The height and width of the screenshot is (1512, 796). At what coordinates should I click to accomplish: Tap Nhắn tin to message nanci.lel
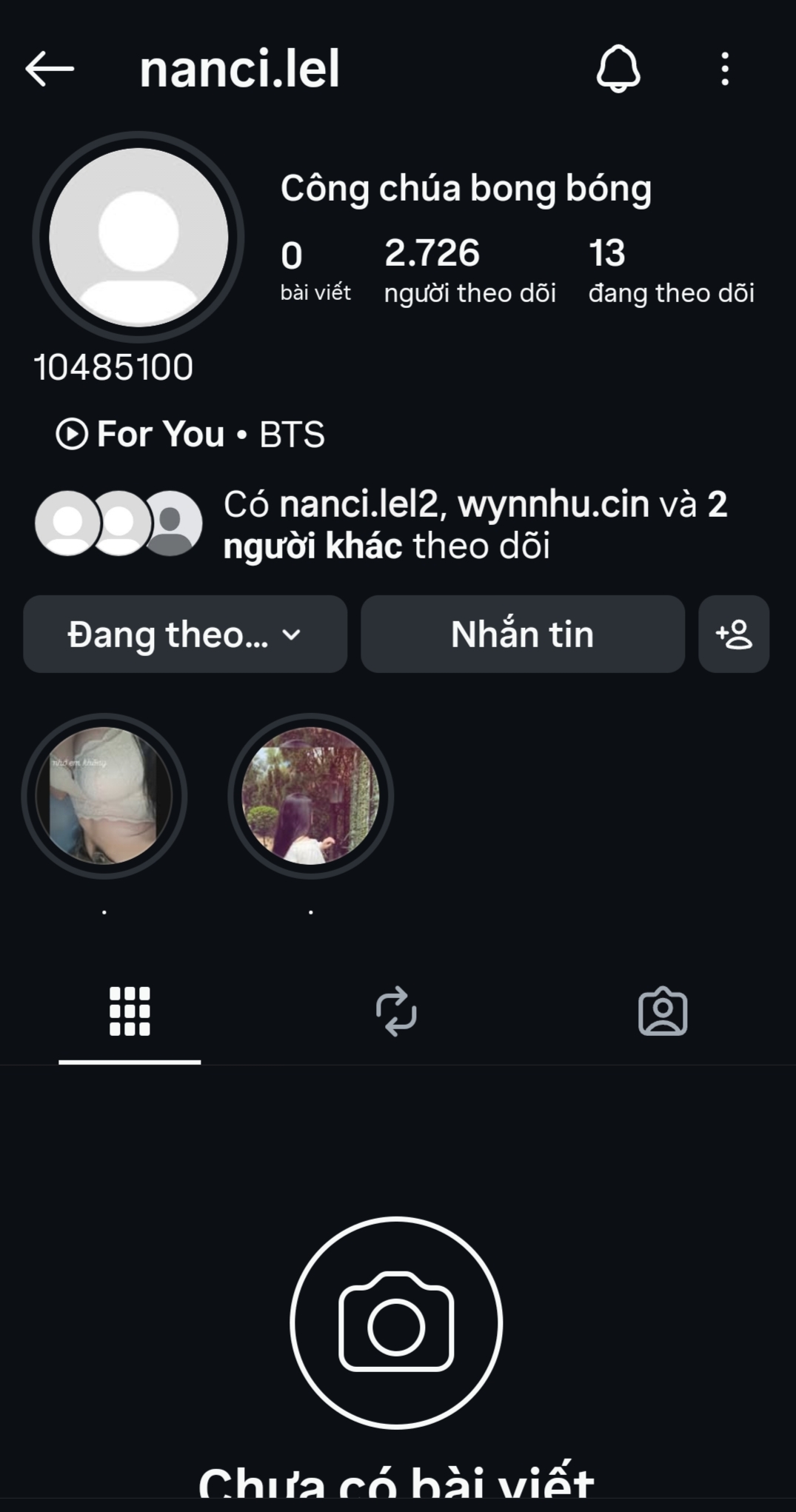coord(522,635)
